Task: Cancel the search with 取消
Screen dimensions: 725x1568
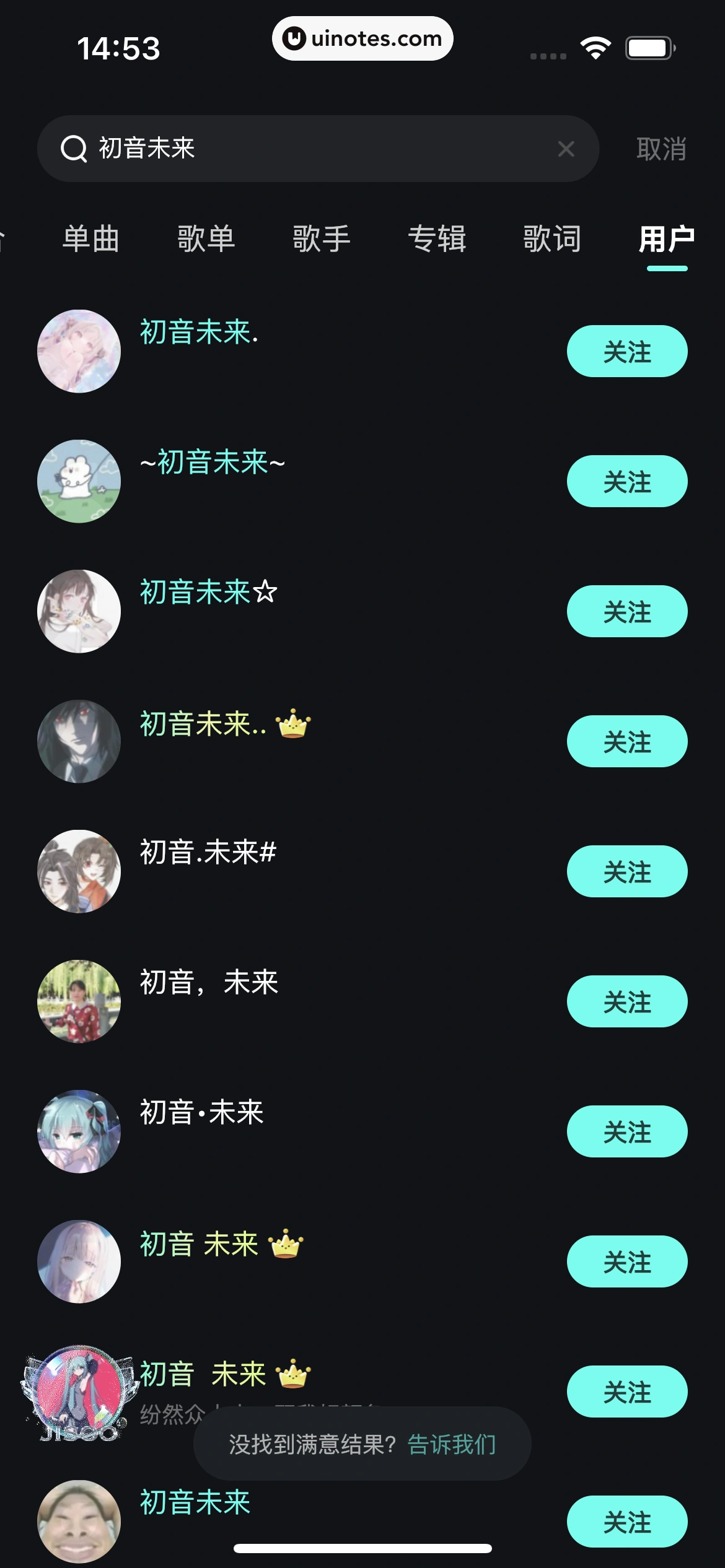Action: pyautogui.click(x=661, y=149)
